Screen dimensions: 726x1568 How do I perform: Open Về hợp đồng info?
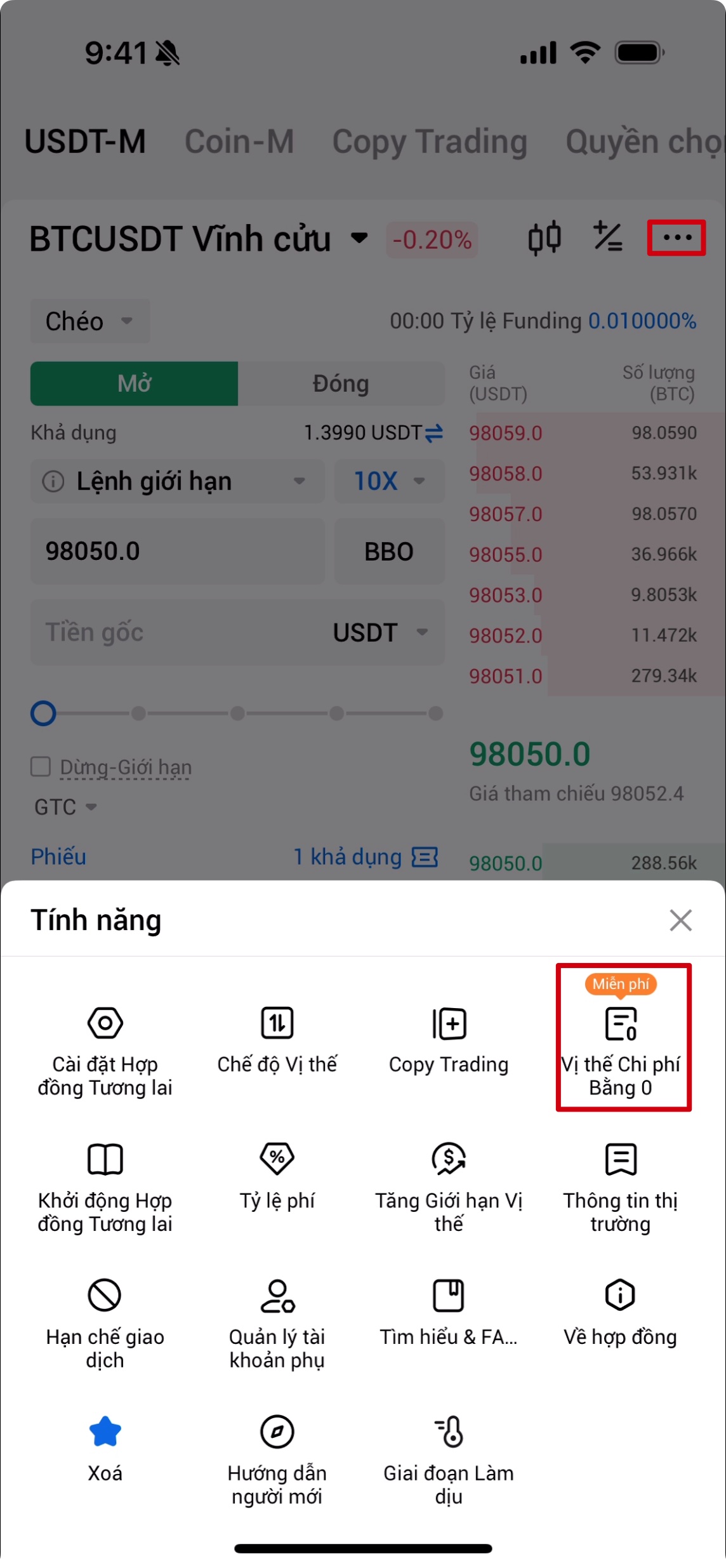point(621,1312)
